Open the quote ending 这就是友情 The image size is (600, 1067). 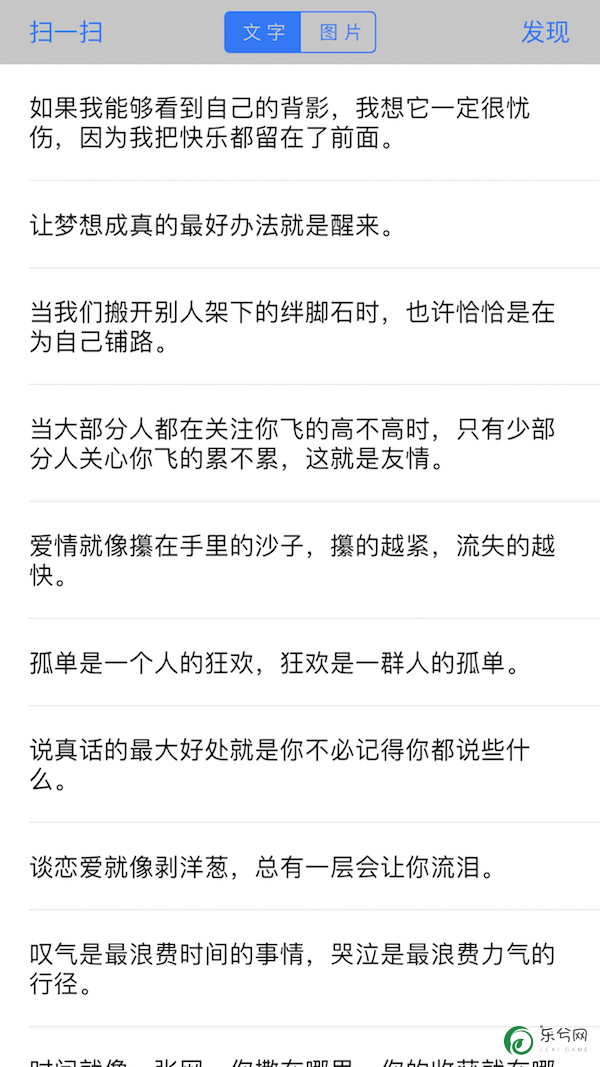coord(300,444)
